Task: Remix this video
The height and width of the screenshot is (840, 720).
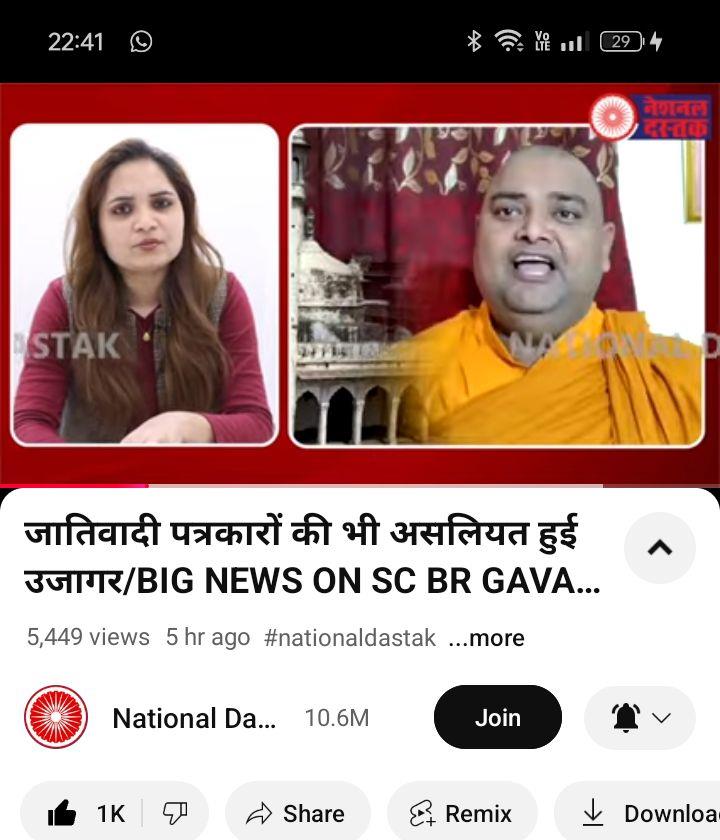Action: click(461, 814)
